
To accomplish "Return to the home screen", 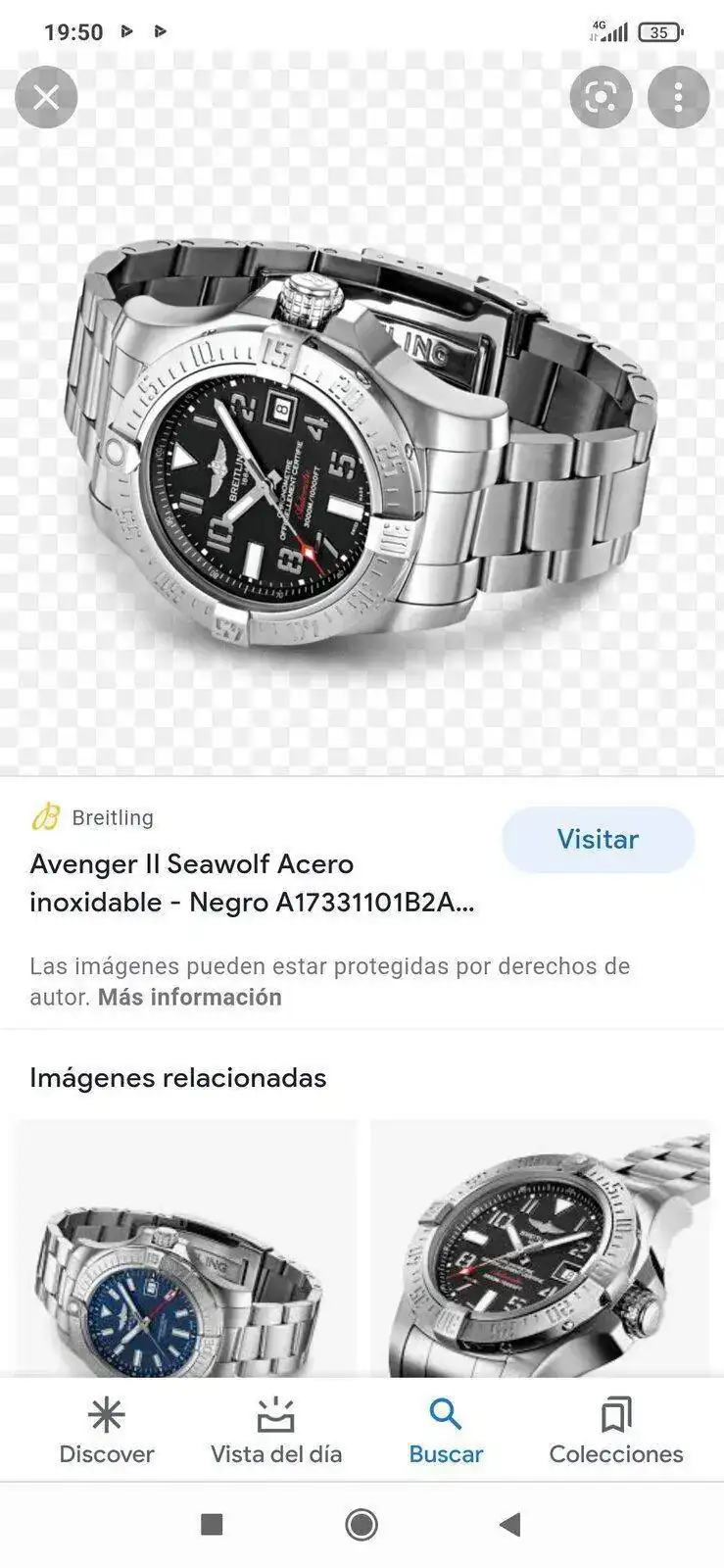I will tap(362, 1524).
